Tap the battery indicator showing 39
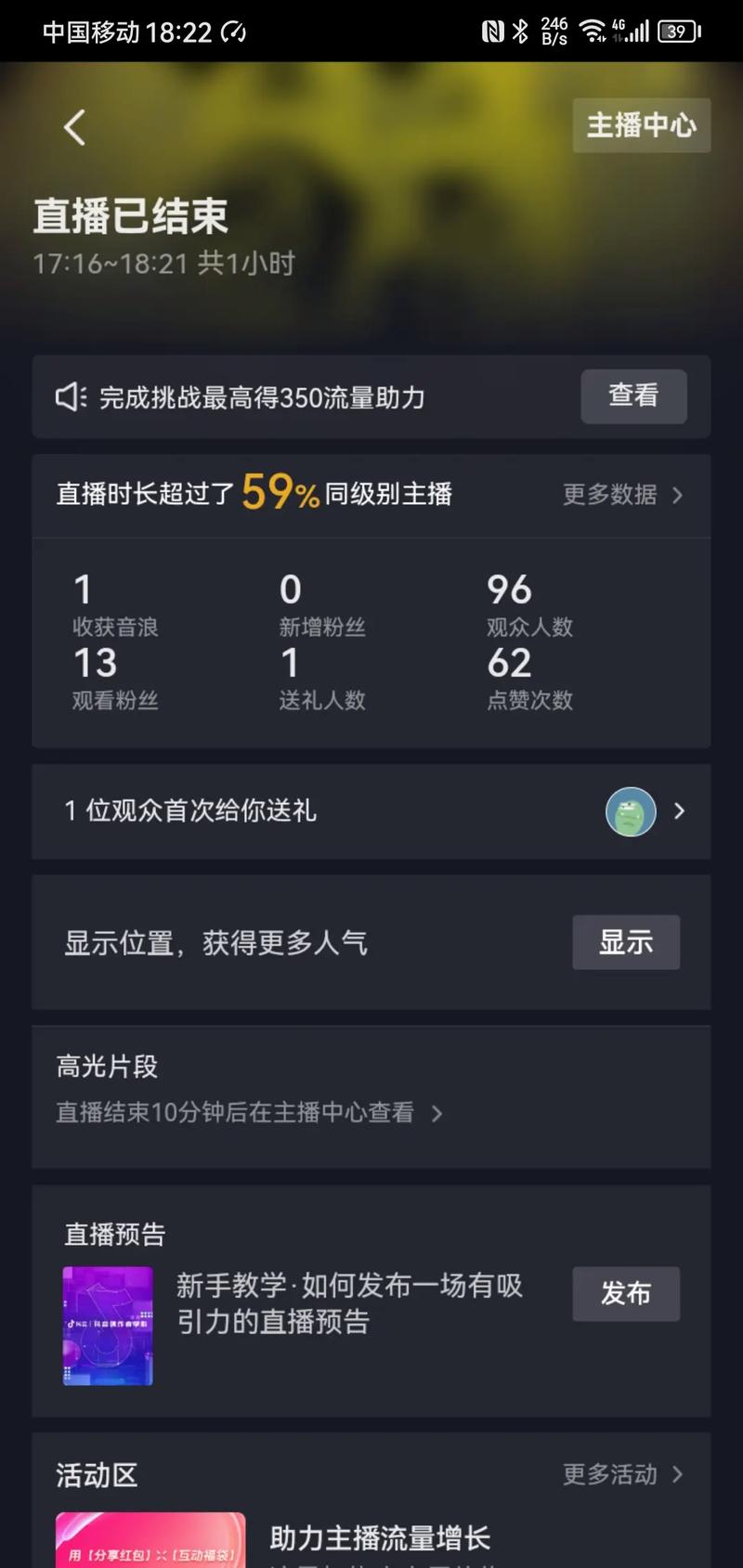 coord(677,30)
